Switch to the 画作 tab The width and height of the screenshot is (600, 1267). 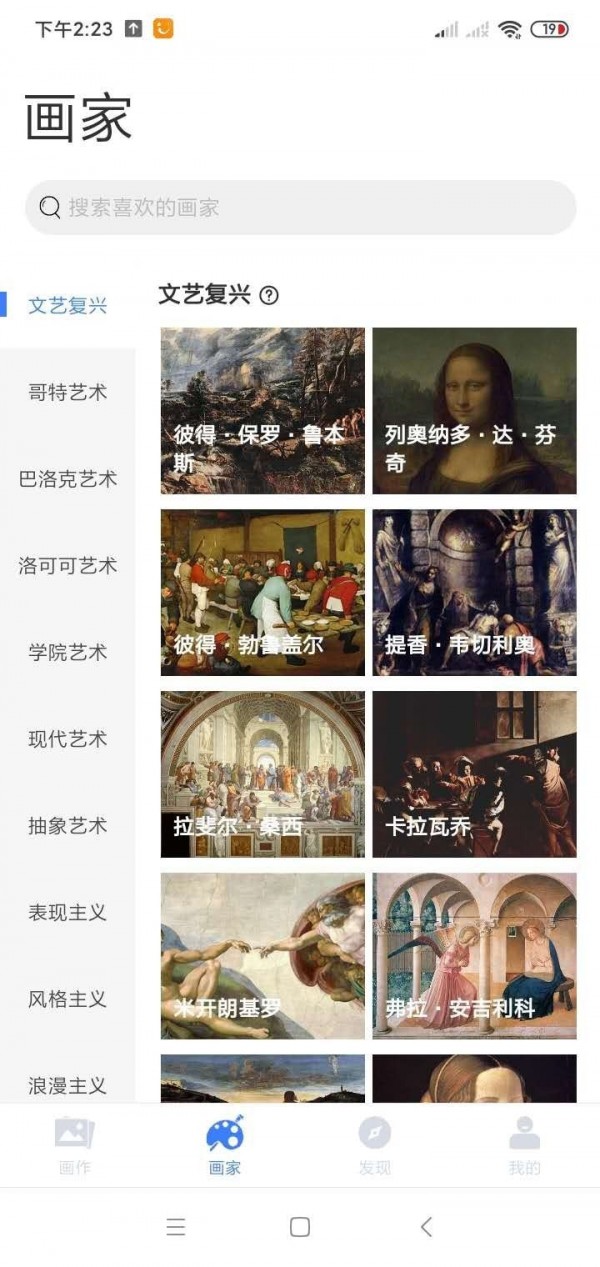(75, 1145)
